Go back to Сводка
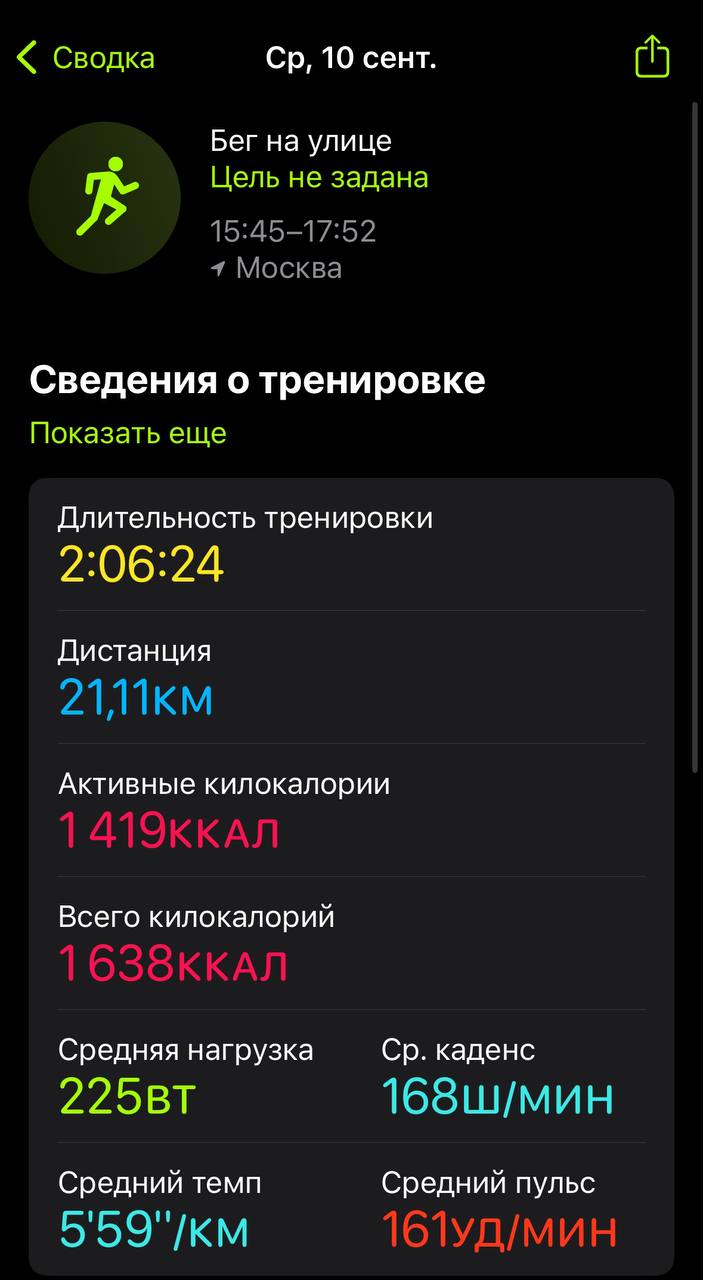This screenshot has height=1280, width=703. point(87,58)
